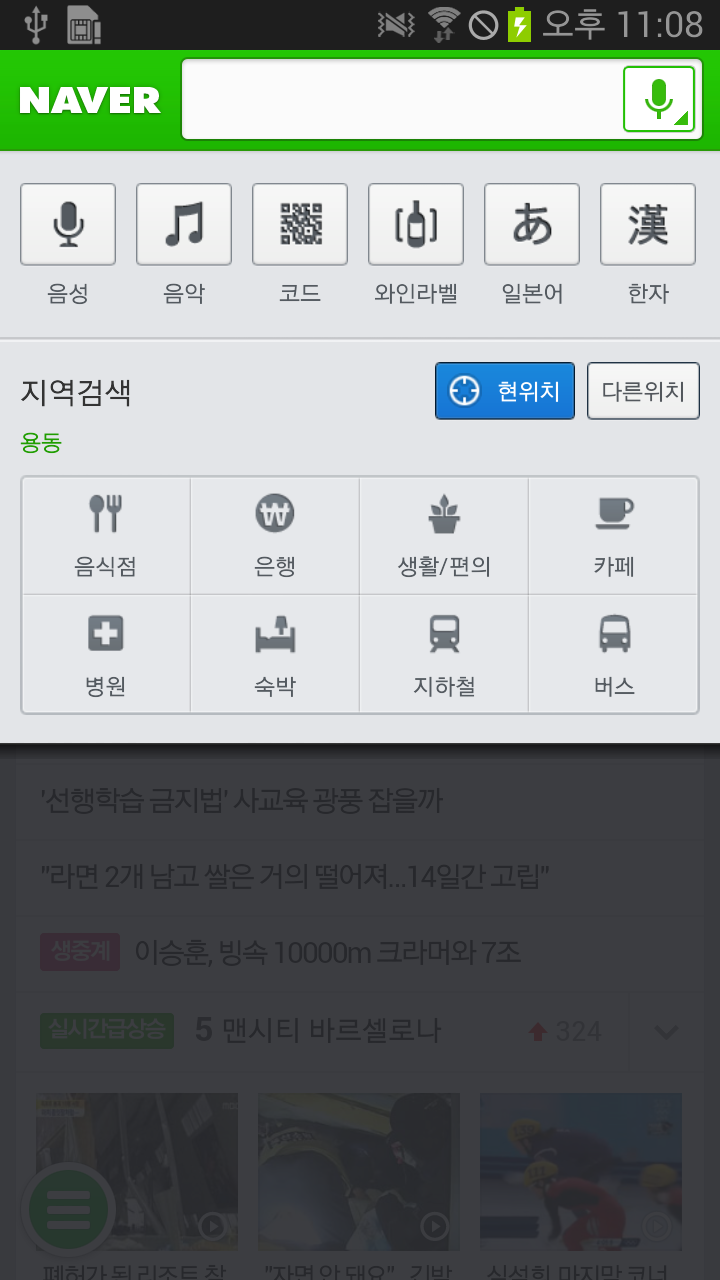Tap the green microphone in search bar
Screen dimensions: 720x1280
point(658,100)
